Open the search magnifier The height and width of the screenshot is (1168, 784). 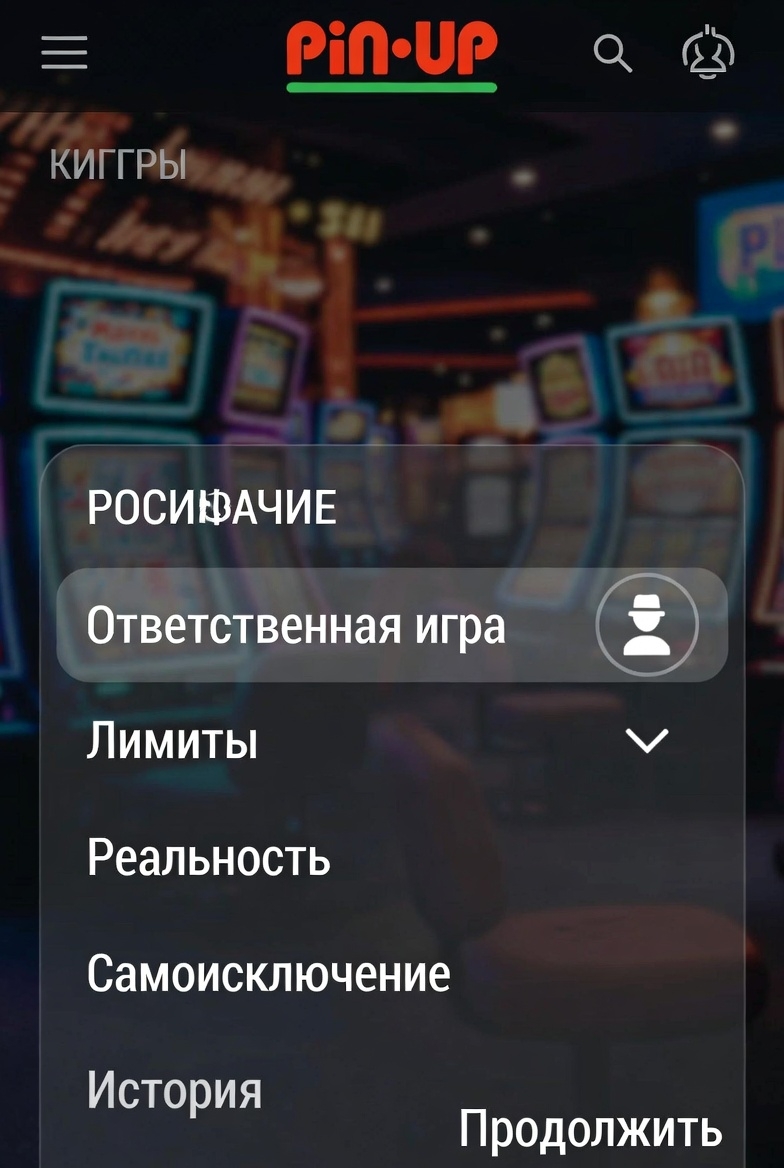[x=612, y=52]
